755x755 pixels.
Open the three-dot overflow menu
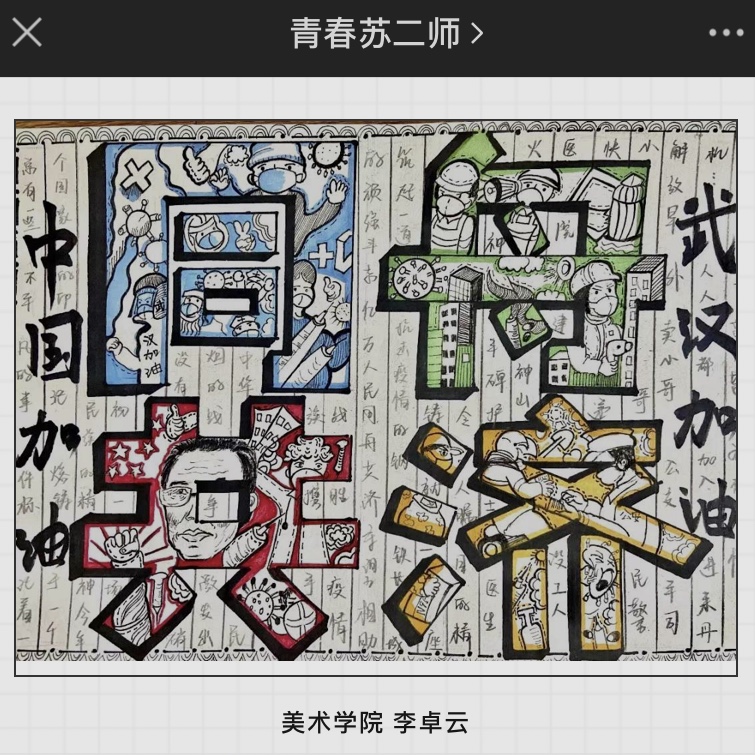725,33
